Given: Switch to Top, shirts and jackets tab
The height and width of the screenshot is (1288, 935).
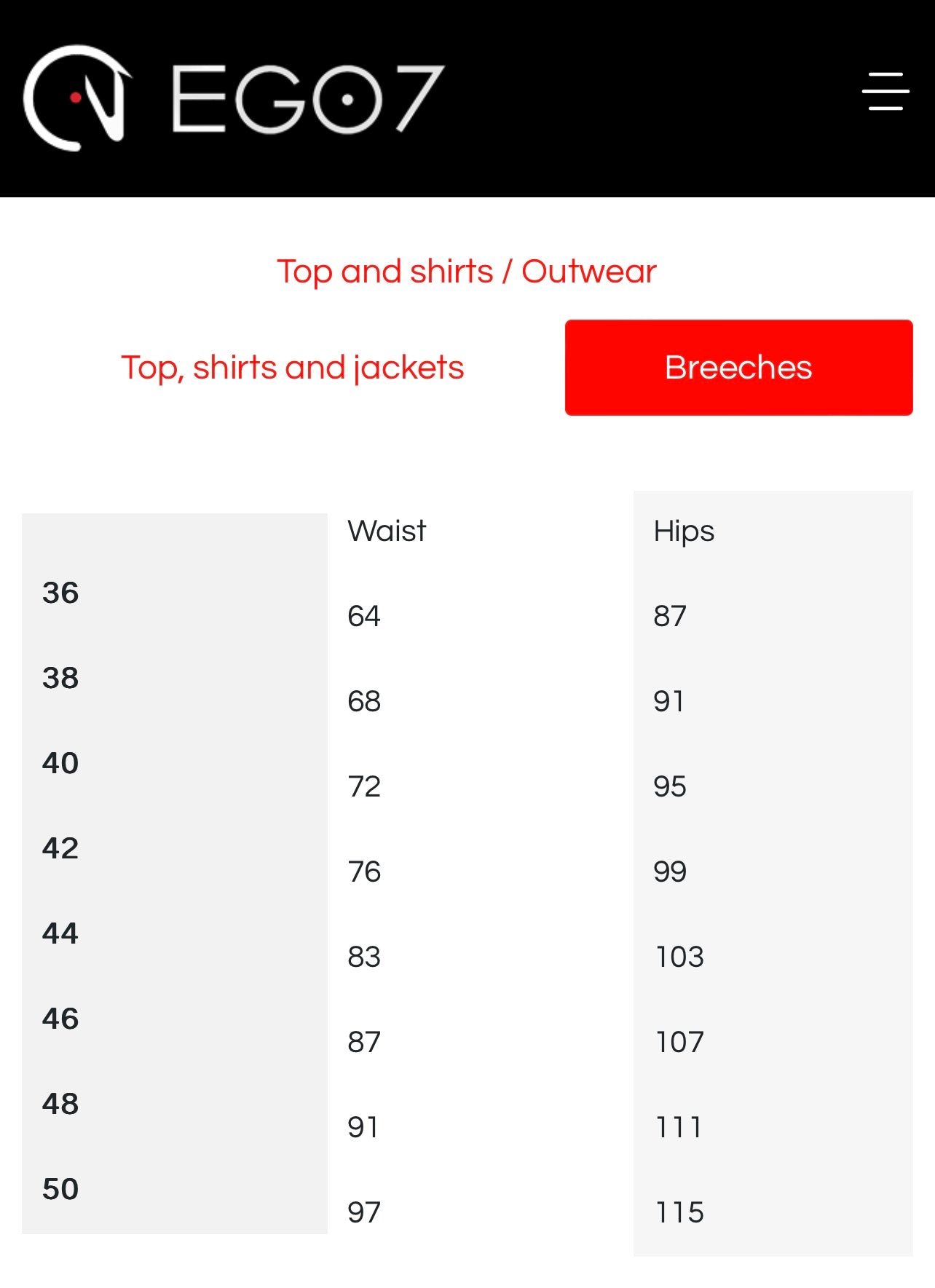Looking at the screenshot, I should coord(292,368).
